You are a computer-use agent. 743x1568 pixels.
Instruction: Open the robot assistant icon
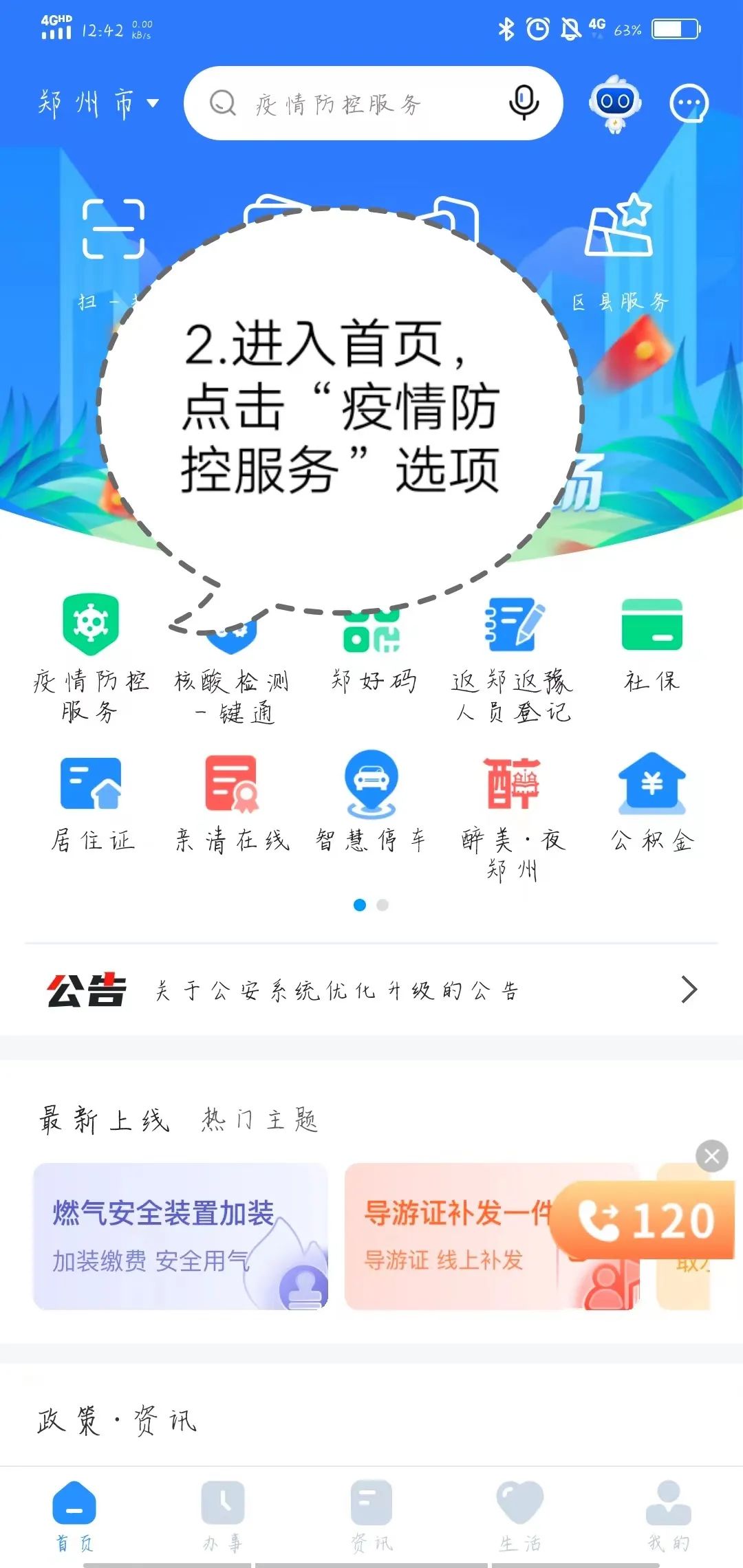pyautogui.click(x=615, y=103)
